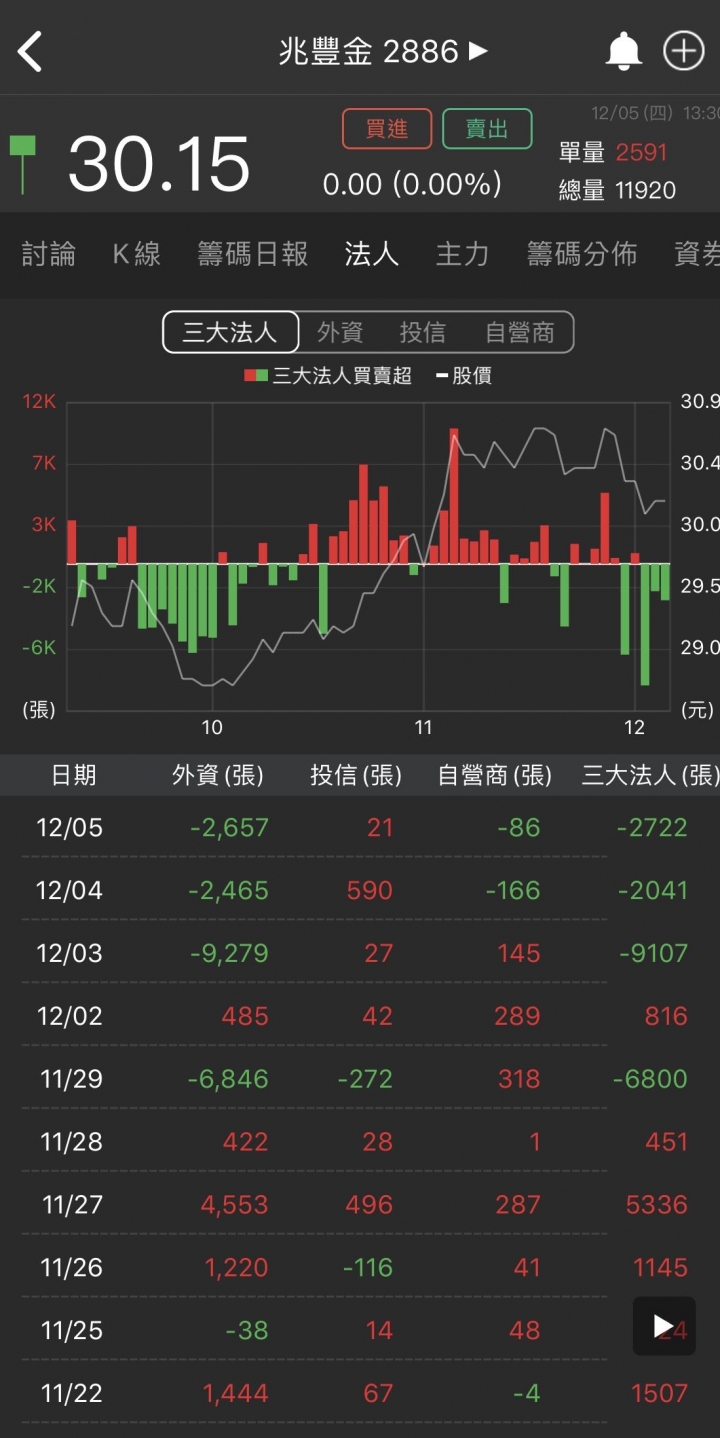Open the 兆豐金 2886 stock title switcher
The image size is (720, 1438).
[383, 51]
